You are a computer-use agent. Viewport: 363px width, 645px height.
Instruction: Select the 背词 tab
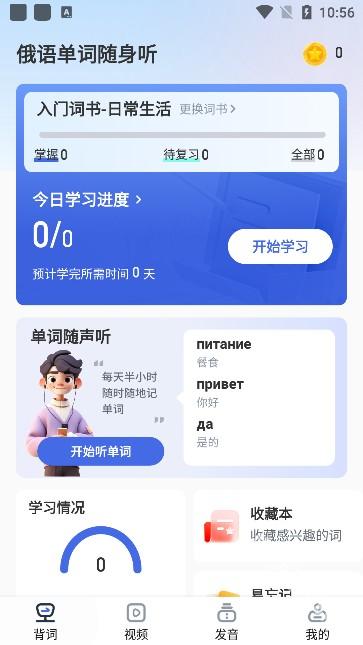[45, 621]
